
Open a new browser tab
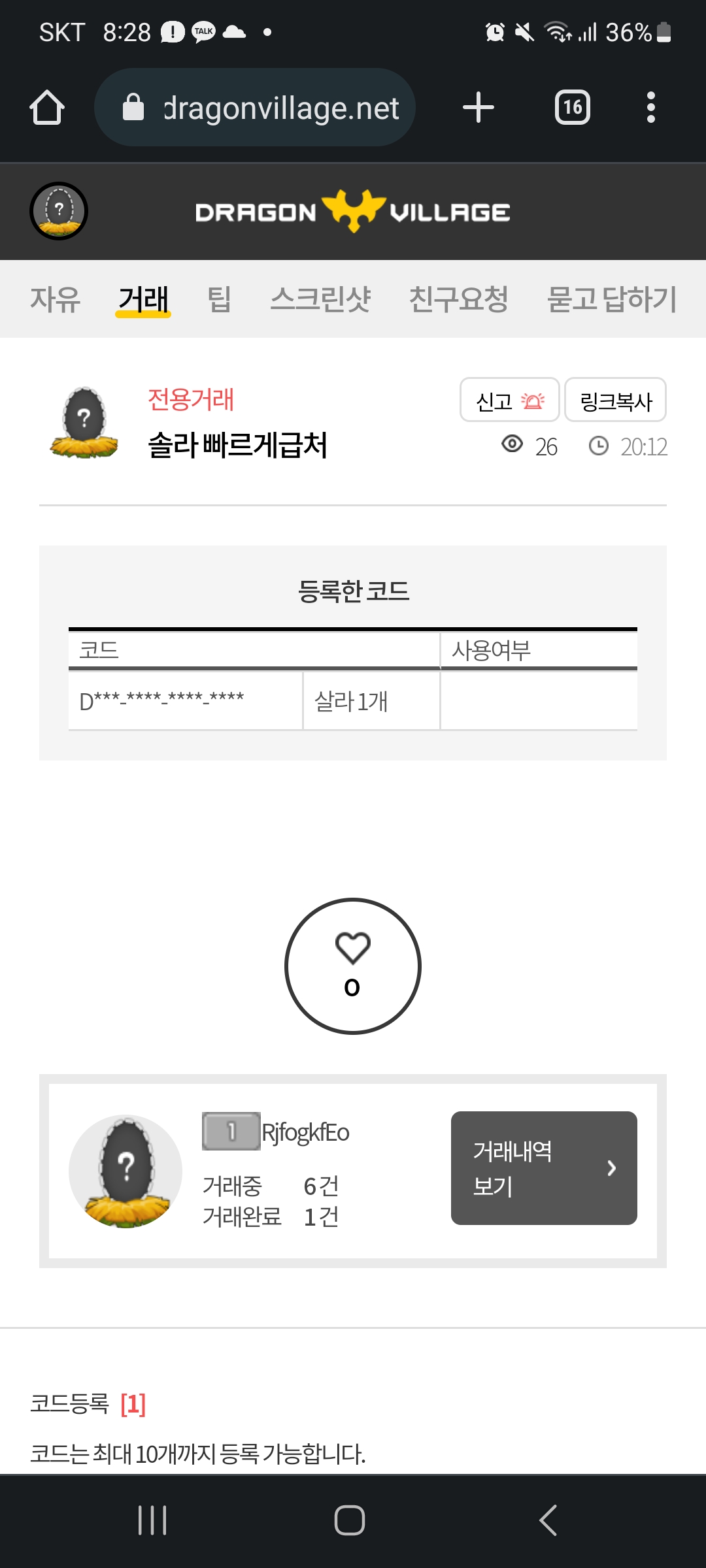(479, 107)
